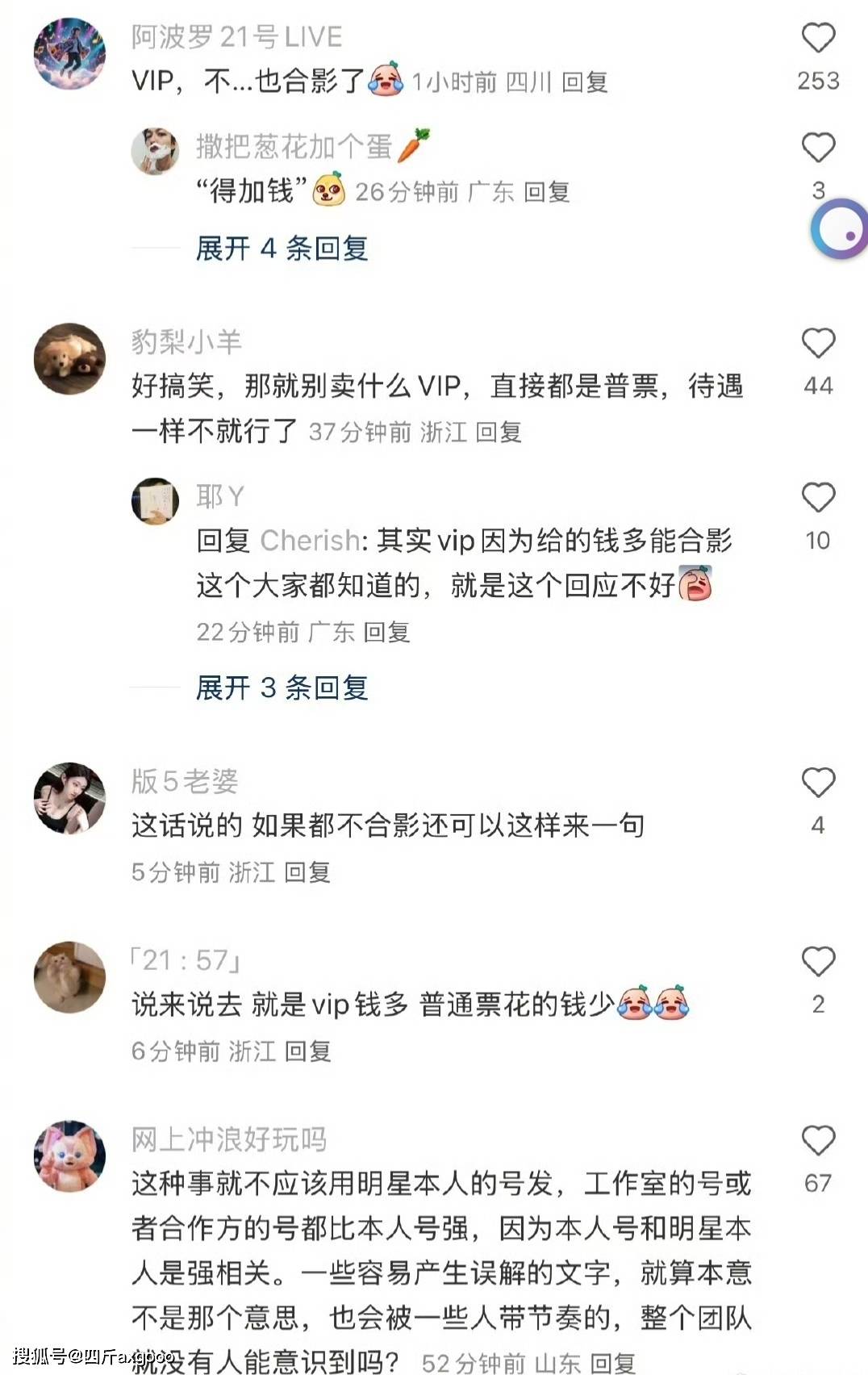Like the reply from 耶Y
Screen dimensions: 868x1375
point(818,498)
